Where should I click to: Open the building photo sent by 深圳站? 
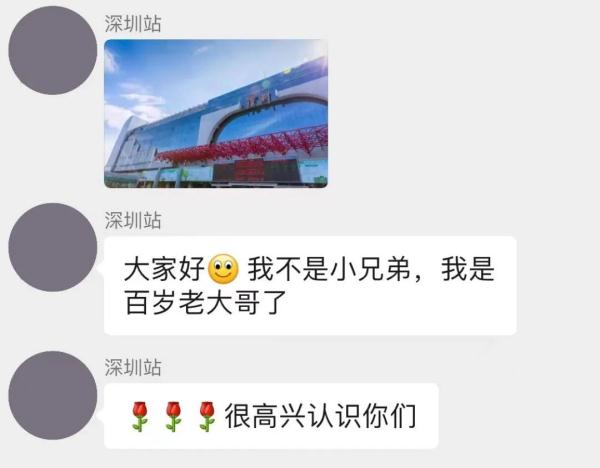[x=216, y=113]
